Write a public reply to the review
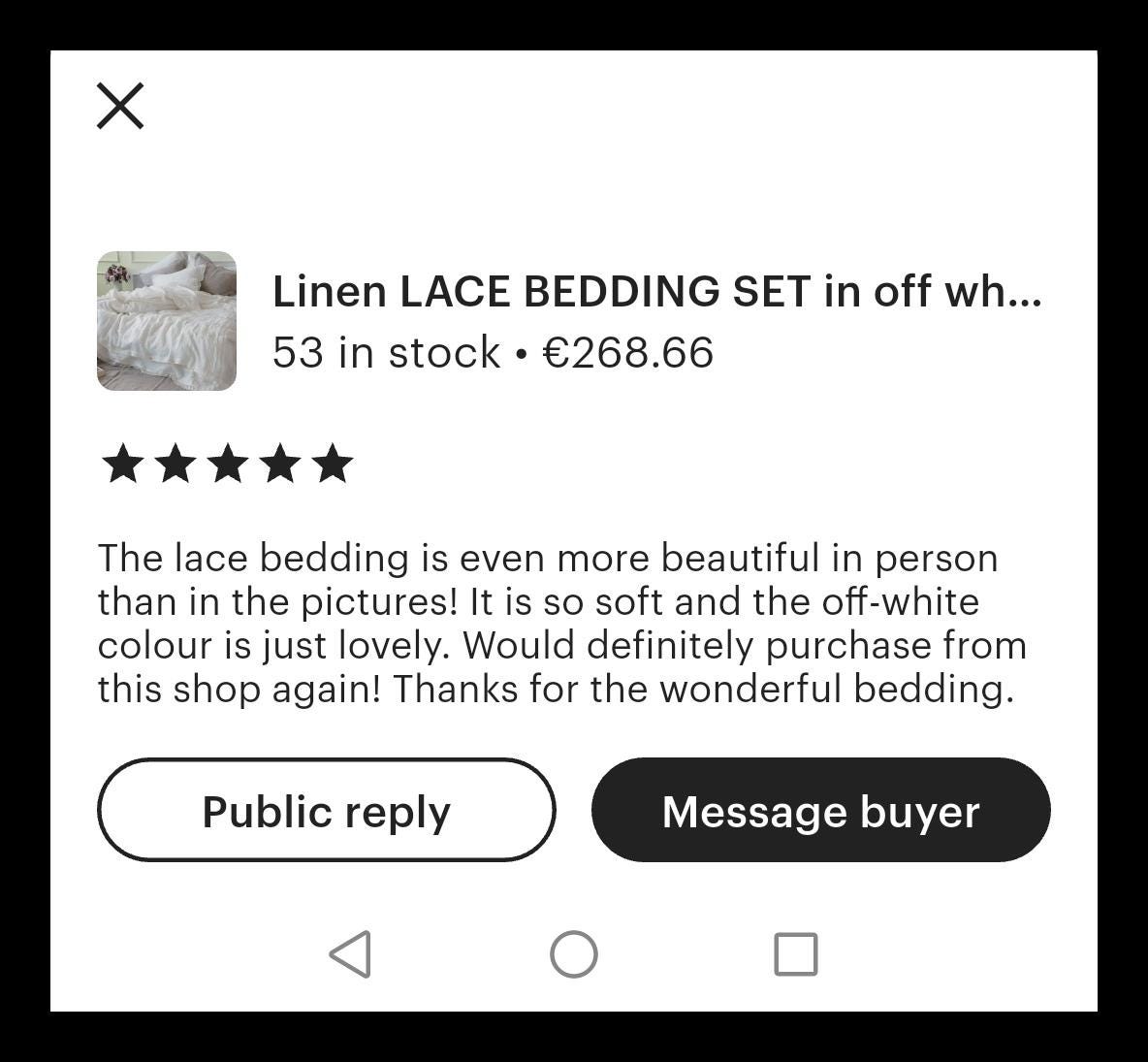 326,810
